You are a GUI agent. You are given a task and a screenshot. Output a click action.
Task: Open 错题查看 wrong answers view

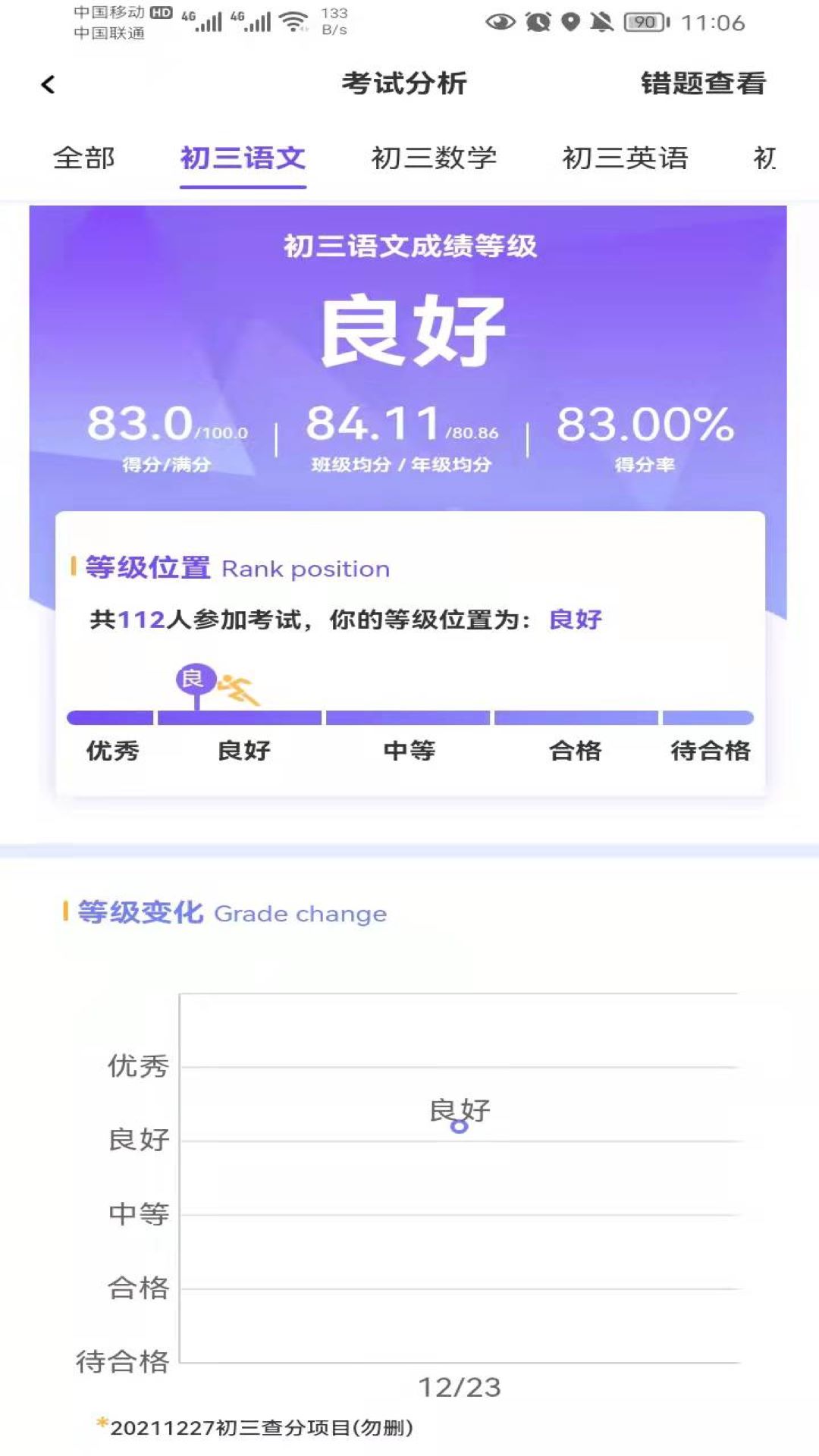click(x=702, y=83)
